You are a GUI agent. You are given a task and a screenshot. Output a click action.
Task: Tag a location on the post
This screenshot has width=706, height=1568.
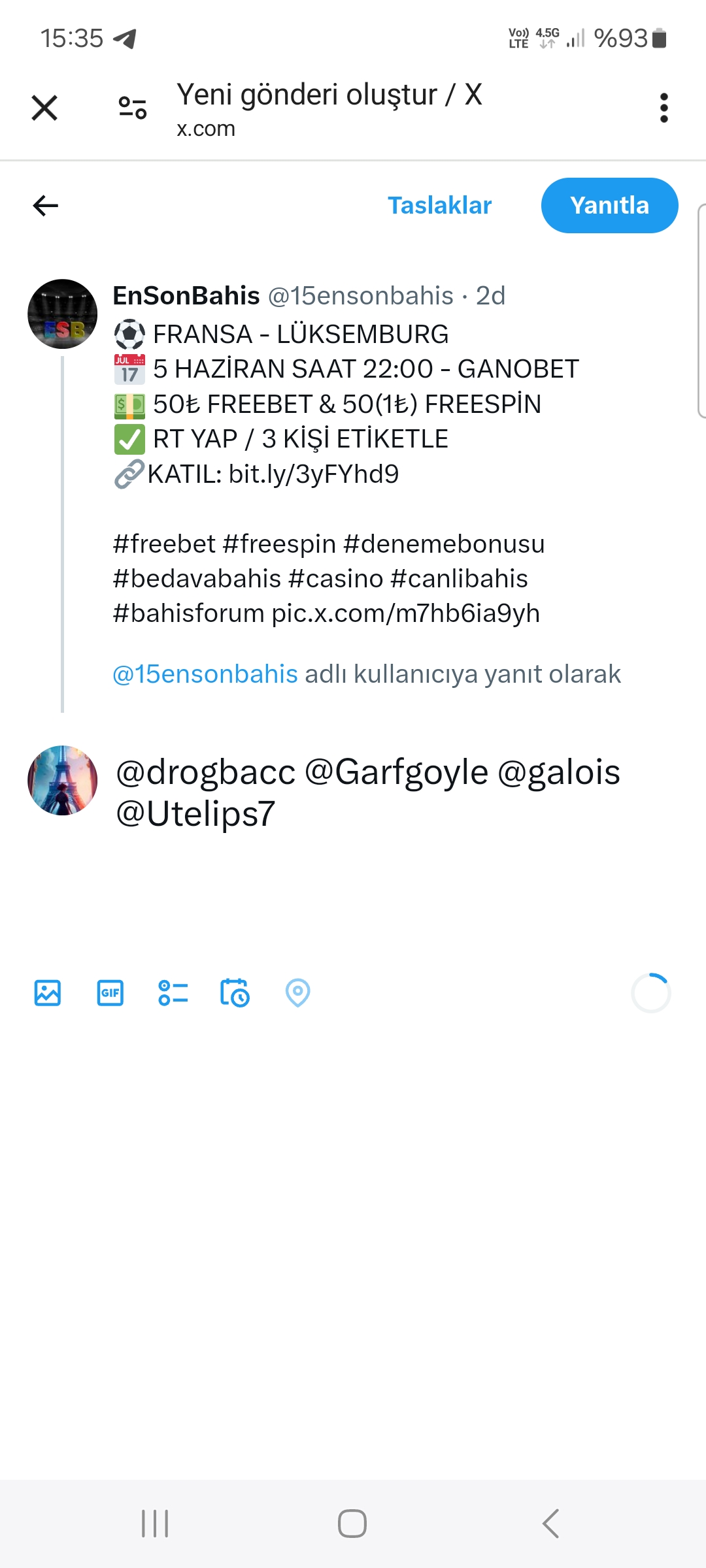coord(298,993)
